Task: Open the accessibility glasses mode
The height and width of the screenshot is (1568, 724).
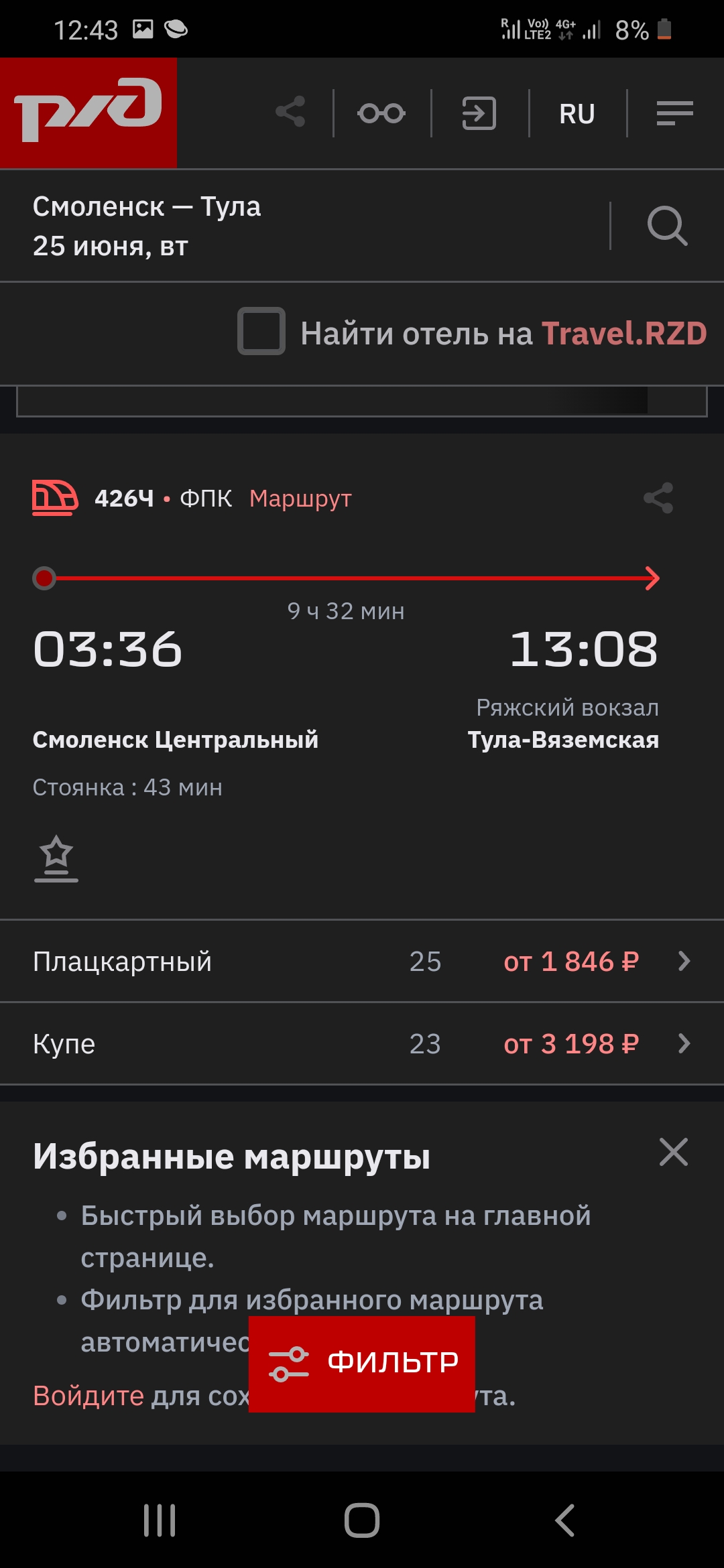Action: 381,113
